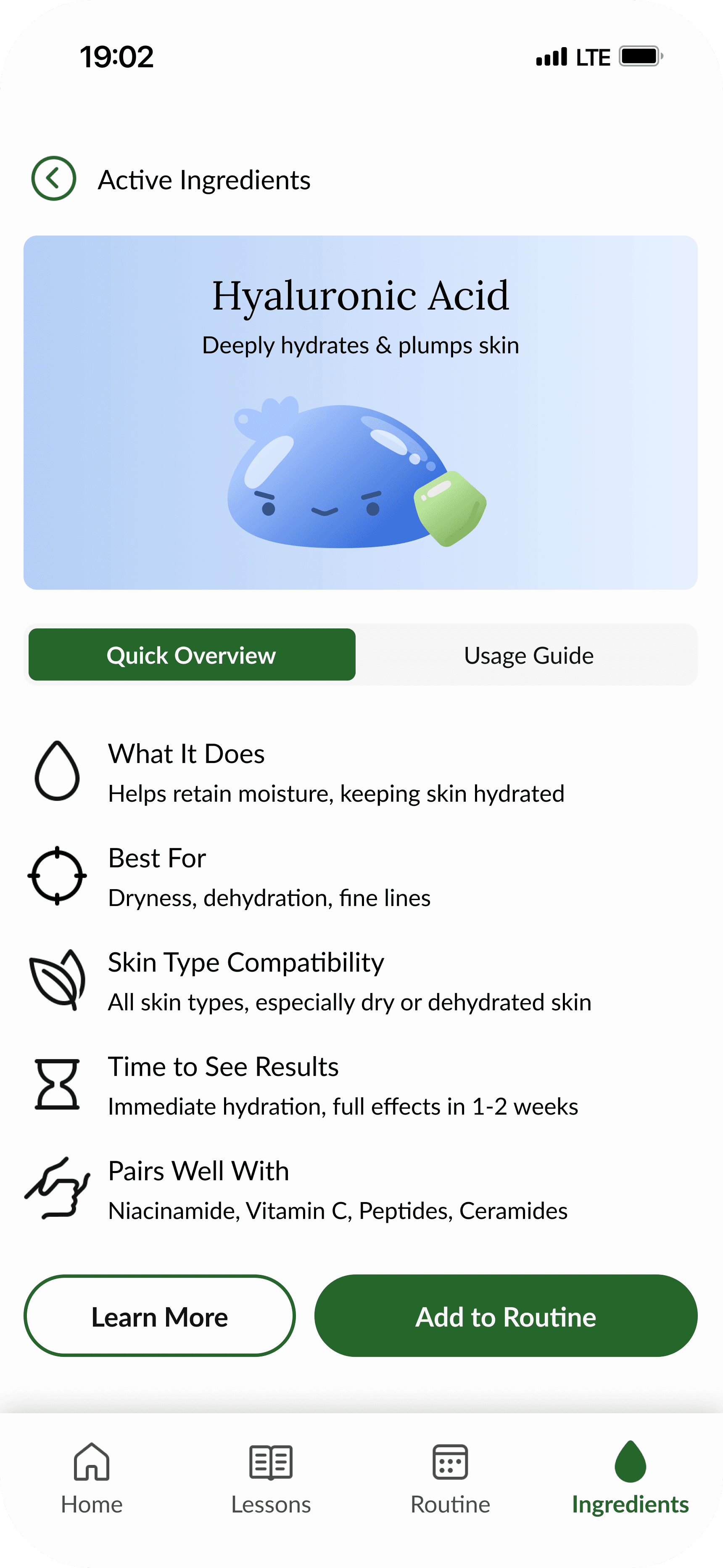
Task: Add Hyaluronic Acid to routine
Action: pos(506,1316)
